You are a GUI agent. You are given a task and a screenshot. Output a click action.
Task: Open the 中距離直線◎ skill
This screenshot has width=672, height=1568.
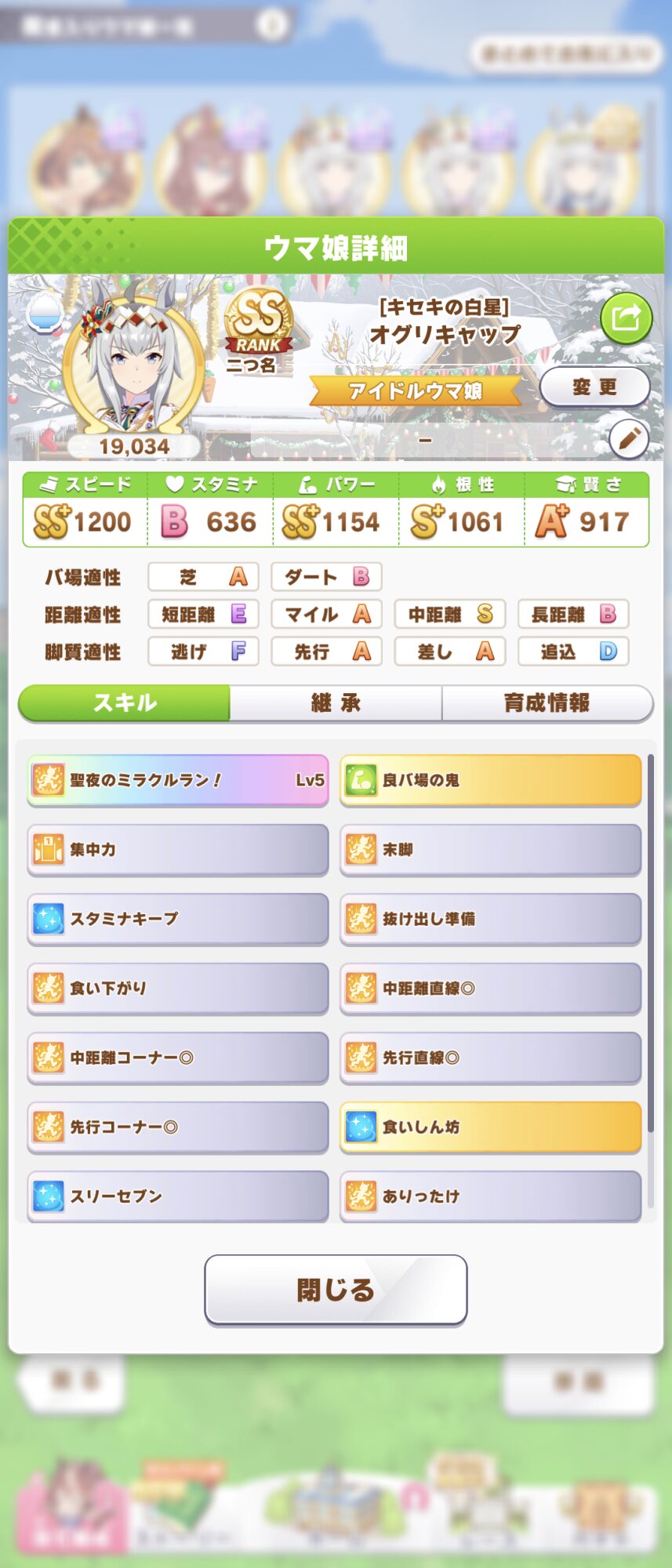click(490, 988)
